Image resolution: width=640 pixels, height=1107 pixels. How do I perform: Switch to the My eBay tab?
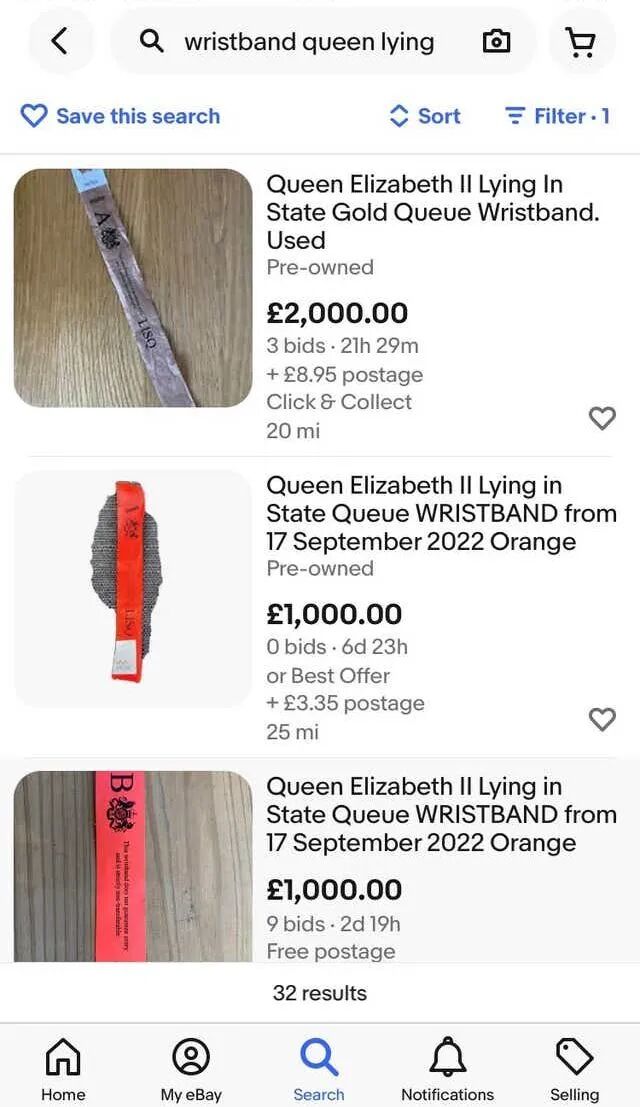[191, 1068]
